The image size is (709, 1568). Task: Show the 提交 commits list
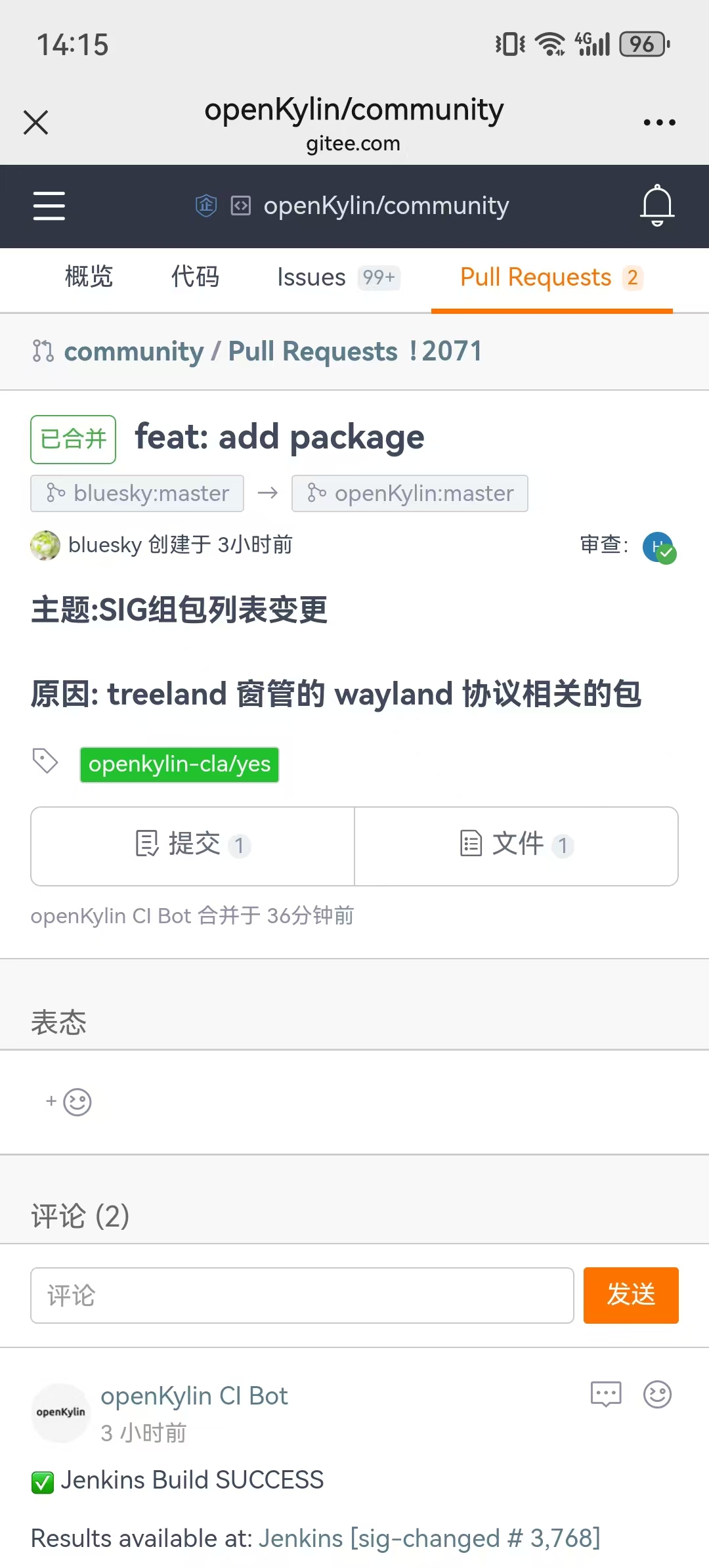(193, 846)
